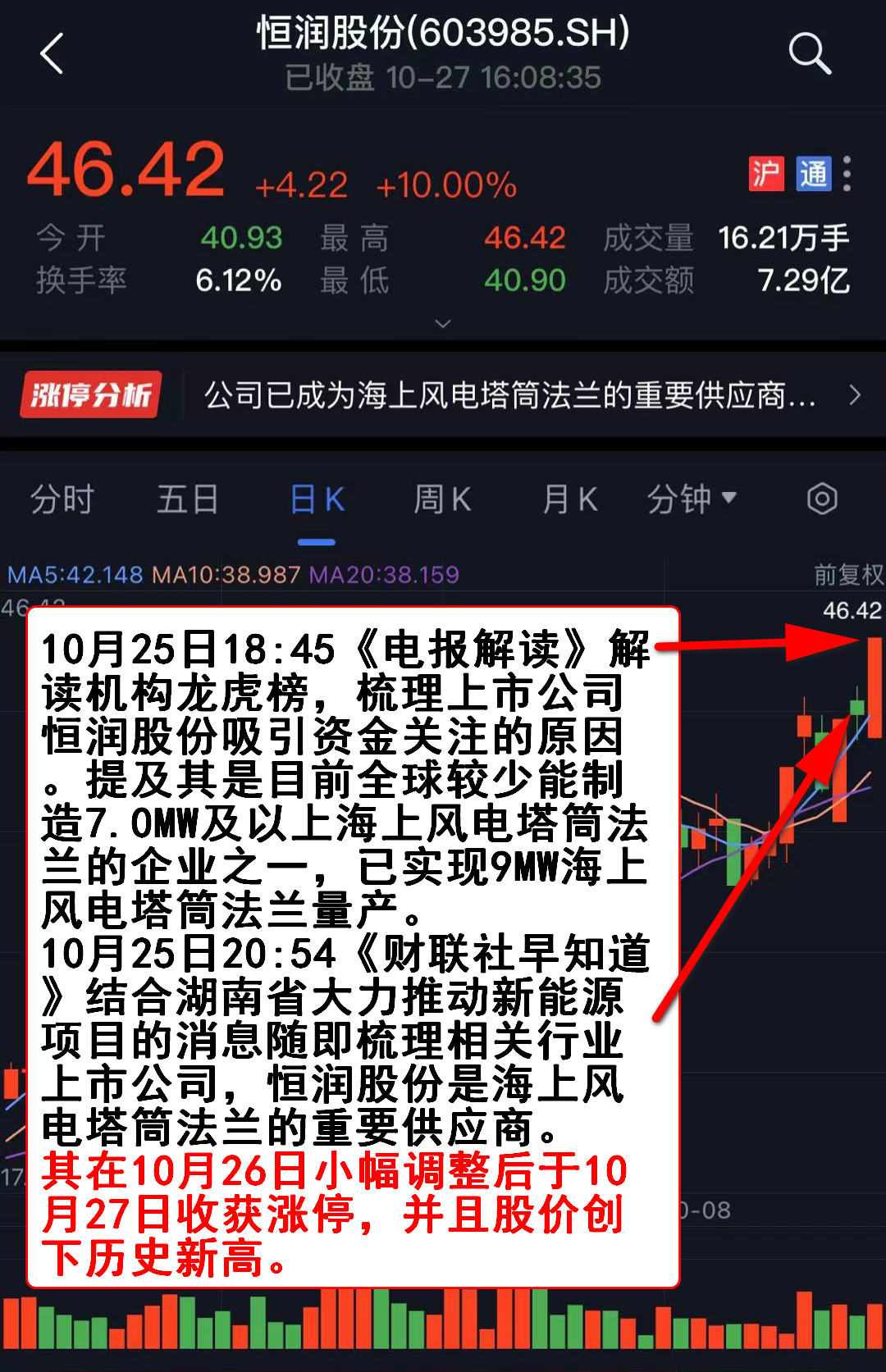This screenshot has height=1372, width=886.
Task: Switch to the 分时 chart tab
Action: 62,499
